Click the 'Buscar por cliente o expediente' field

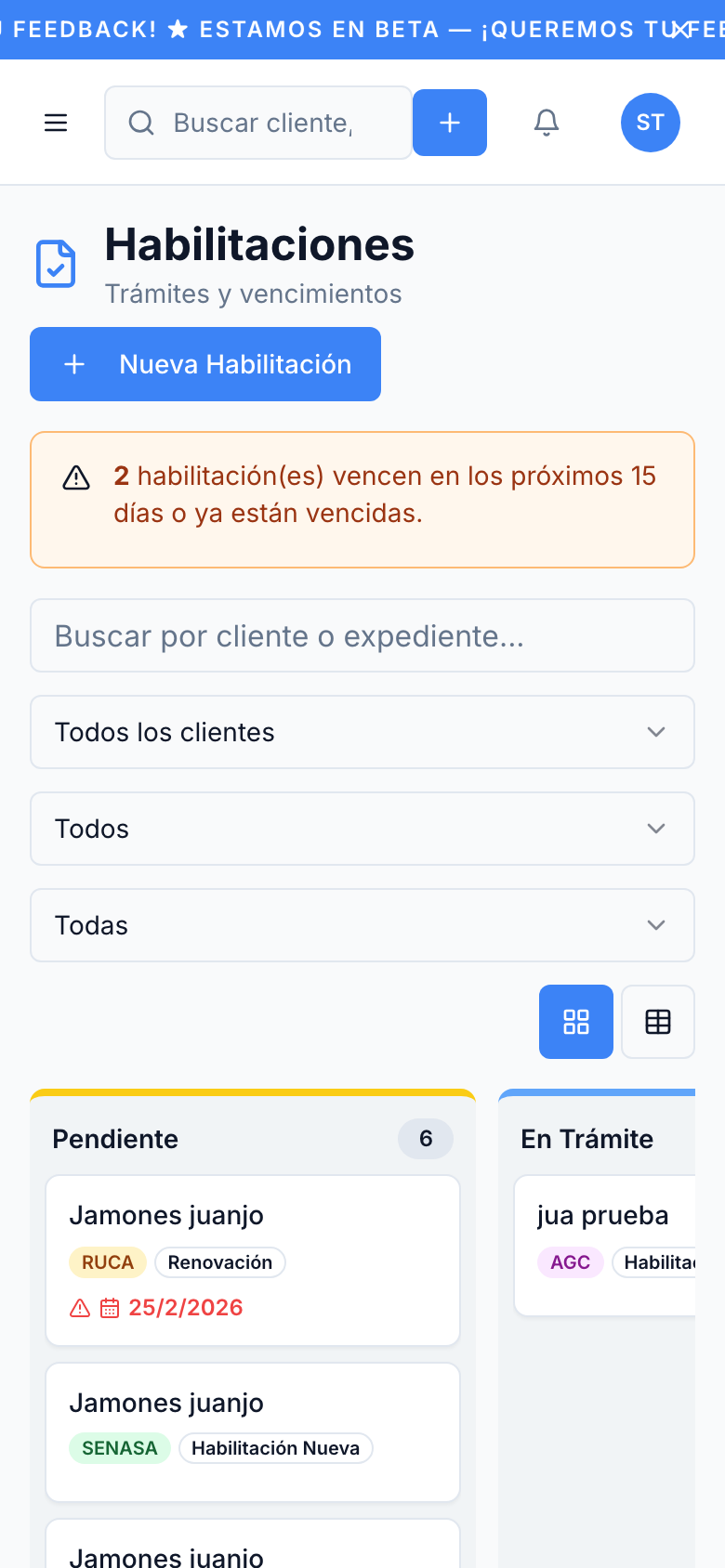pyautogui.click(x=362, y=635)
